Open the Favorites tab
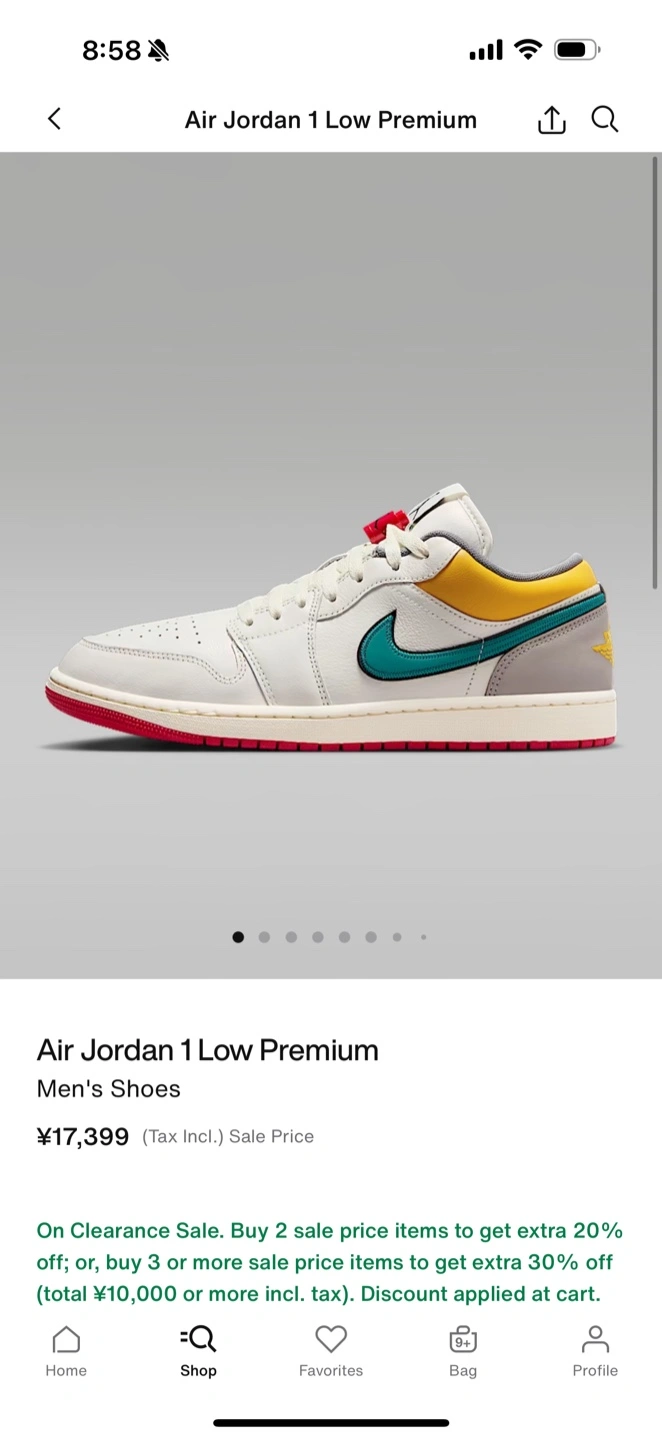The height and width of the screenshot is (1440, 662). (331, 1351)
